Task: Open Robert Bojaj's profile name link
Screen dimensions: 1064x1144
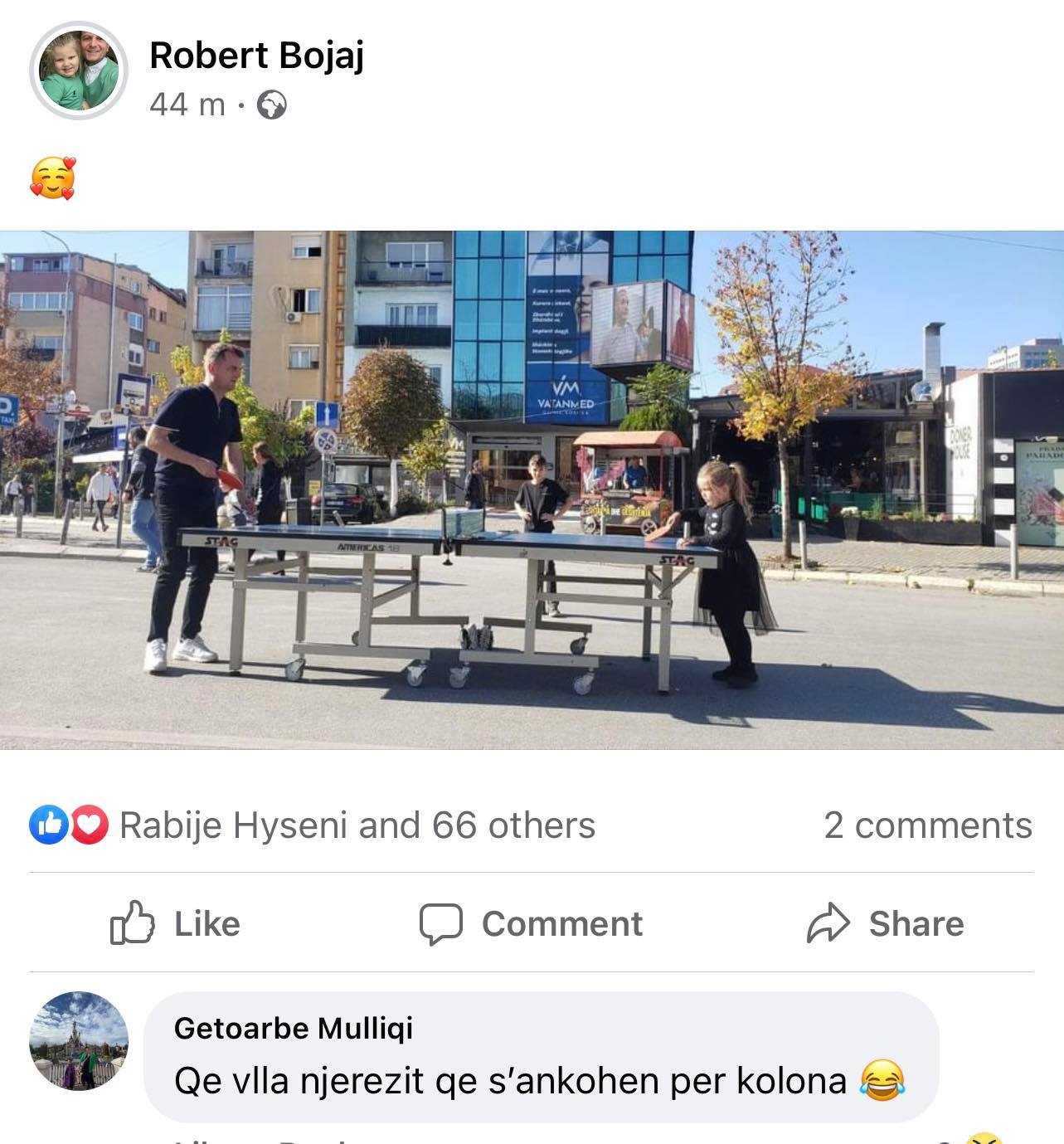Action: tap(256, 56)
